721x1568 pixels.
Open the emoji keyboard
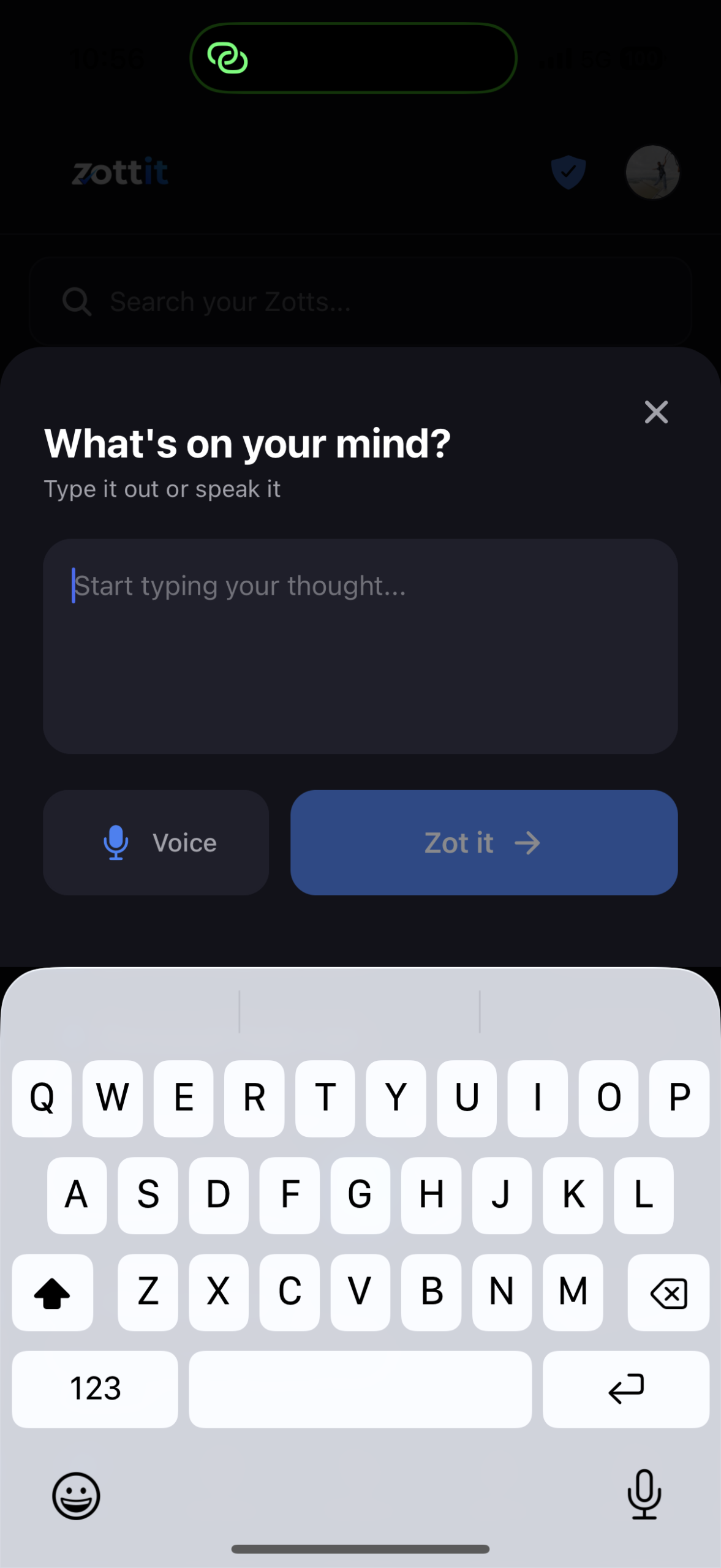[x=76, y=1496]
